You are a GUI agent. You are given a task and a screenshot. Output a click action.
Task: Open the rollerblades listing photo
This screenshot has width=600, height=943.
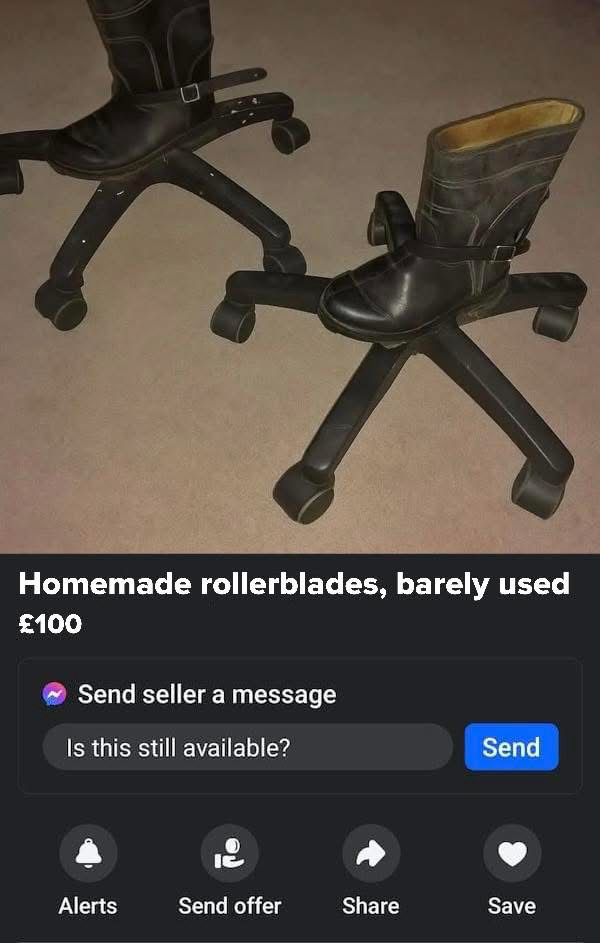pyautogui.click(x=300, y=275)
